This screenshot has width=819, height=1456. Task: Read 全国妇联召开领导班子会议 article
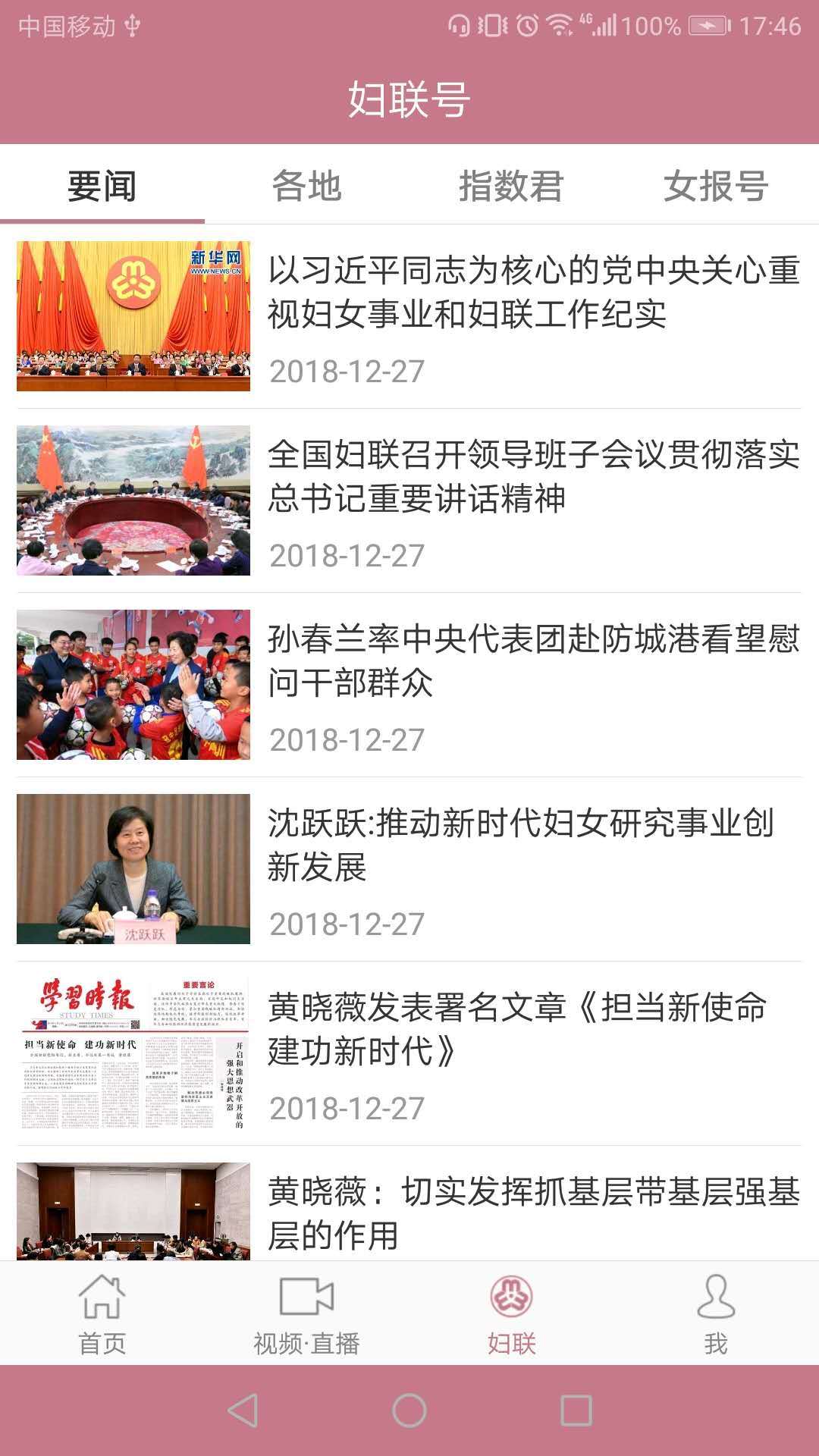point(533,477)
